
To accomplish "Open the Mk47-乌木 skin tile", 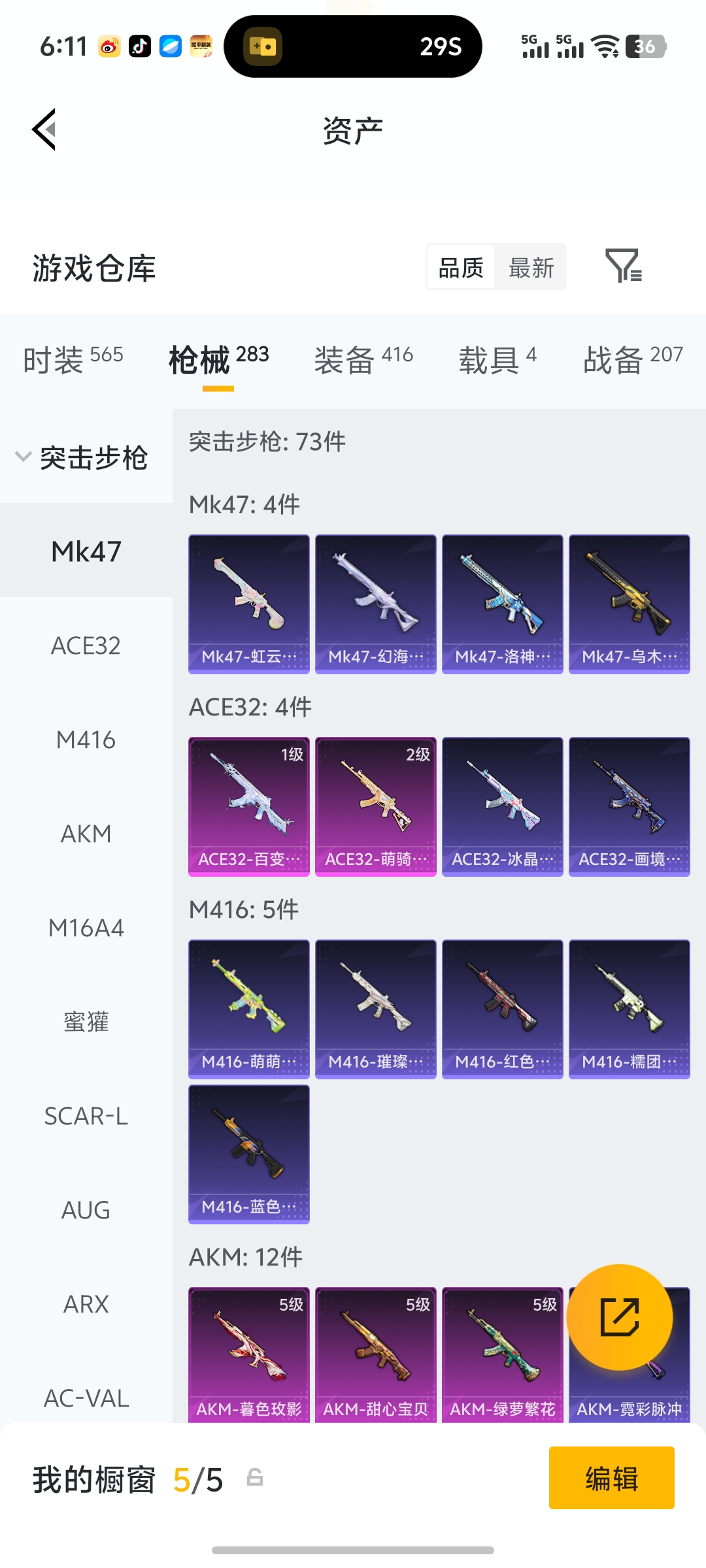I will 629,604.
